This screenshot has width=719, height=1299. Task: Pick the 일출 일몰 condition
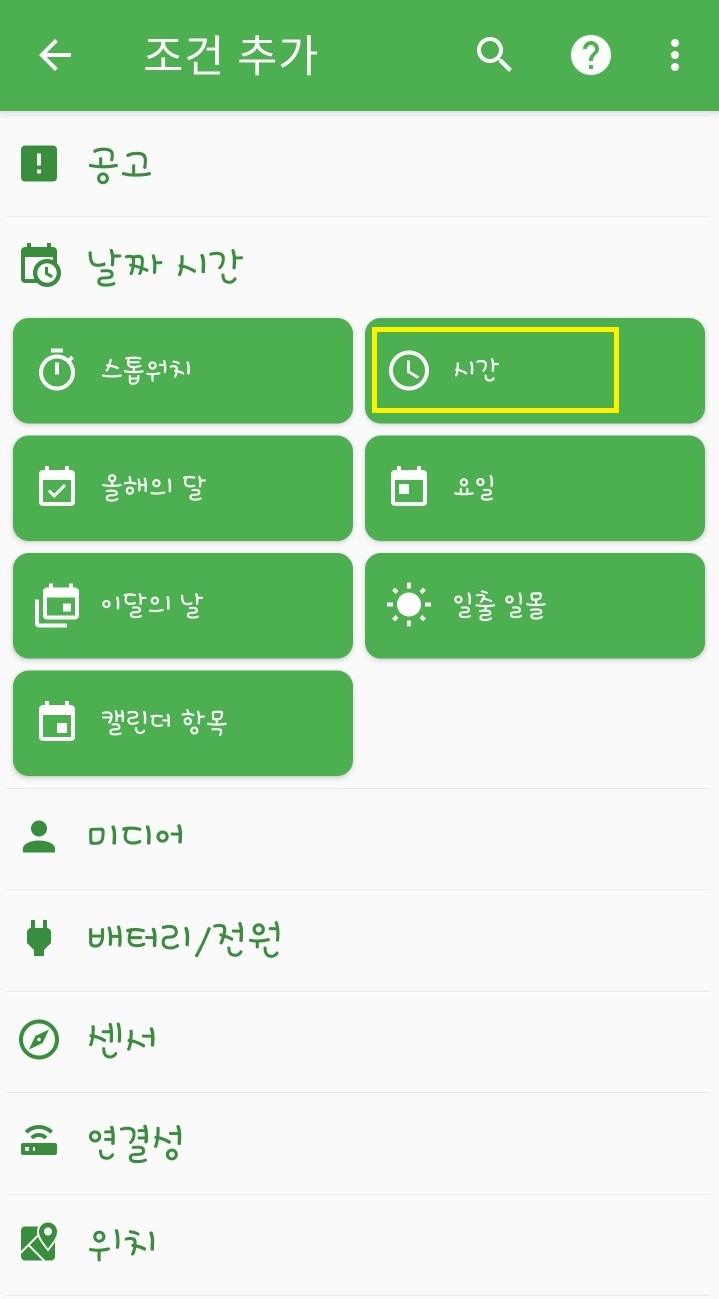click(x=534, y=606)
